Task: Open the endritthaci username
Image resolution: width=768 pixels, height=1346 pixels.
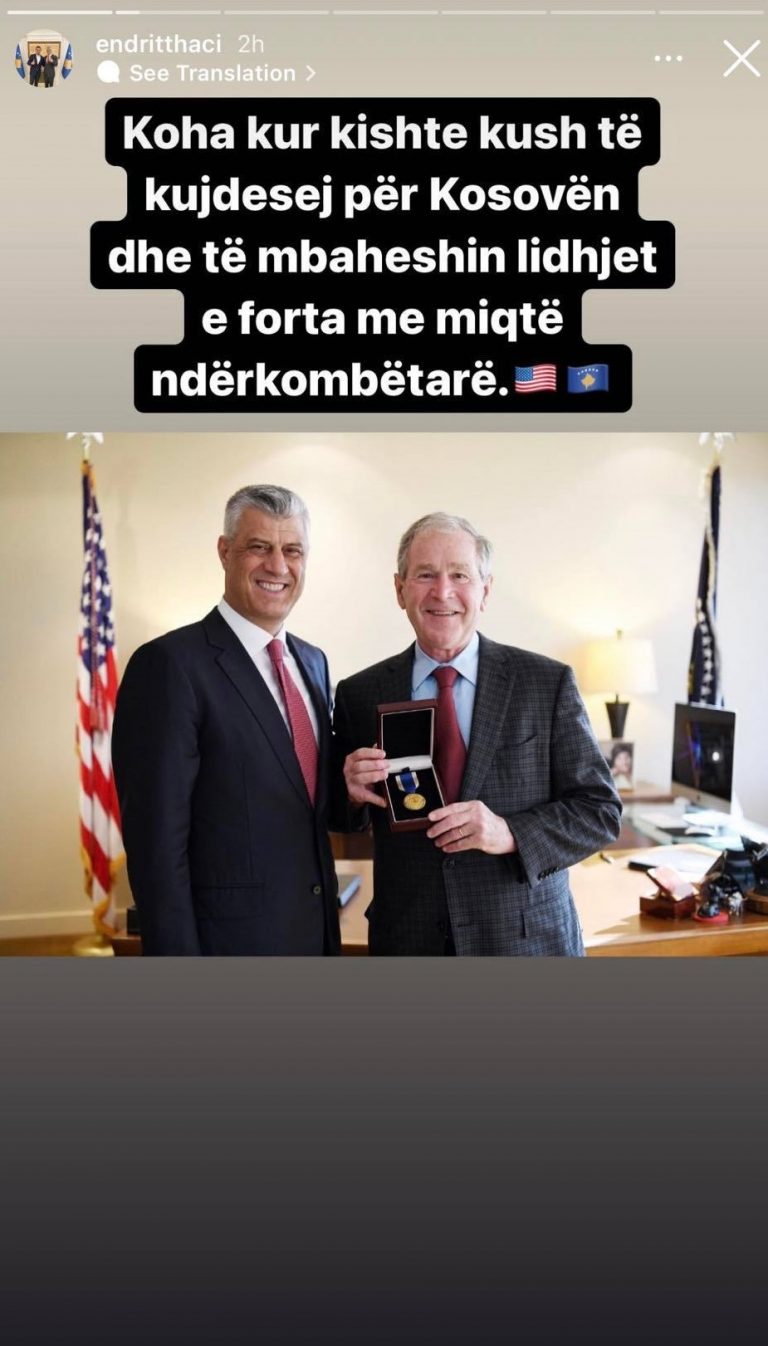Action: coord(158,44)
